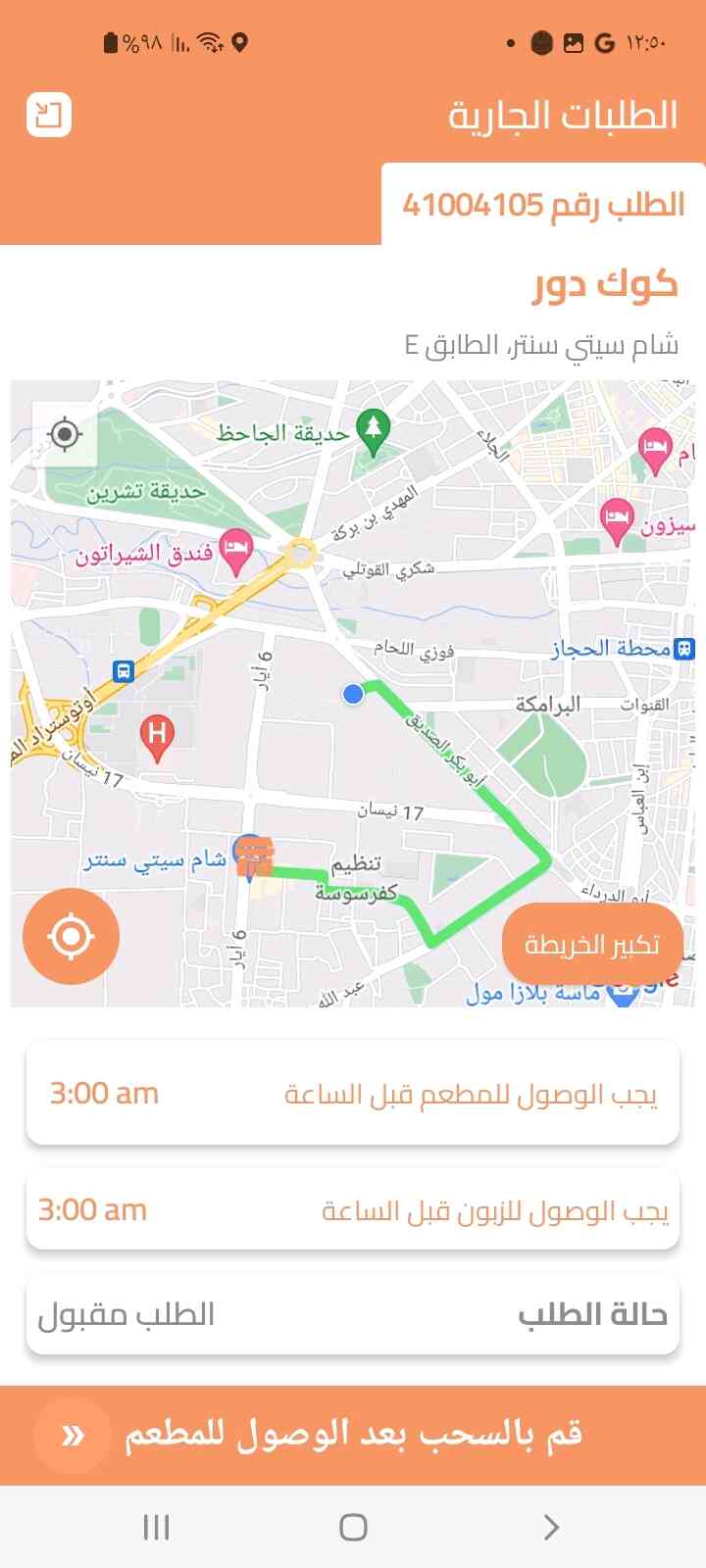Open recent apps from the navigation bar
Viewport: 706px width, 1568px height.
click(x=156, y=1526)
